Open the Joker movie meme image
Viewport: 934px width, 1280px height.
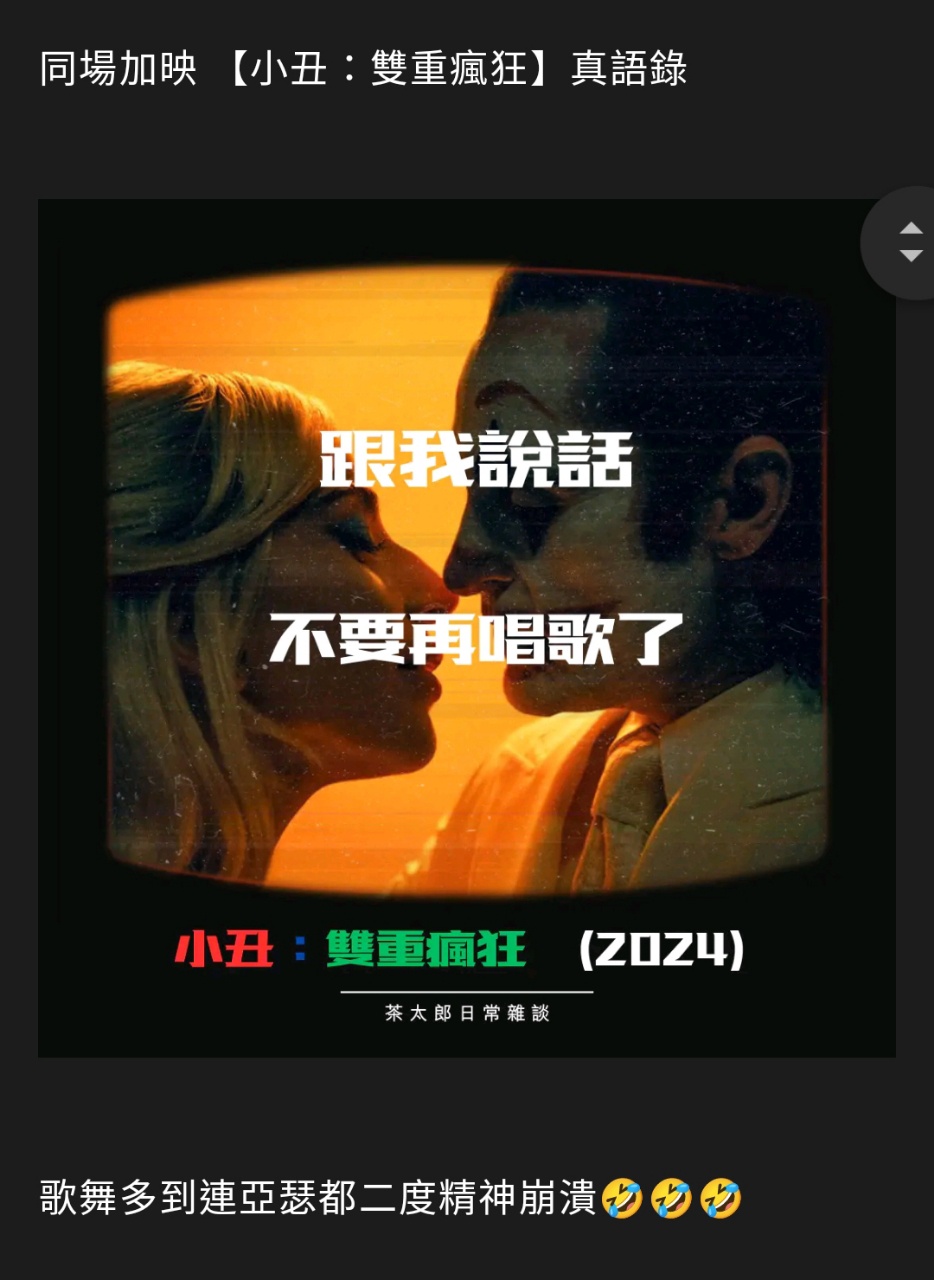click(x=466, y=627)
